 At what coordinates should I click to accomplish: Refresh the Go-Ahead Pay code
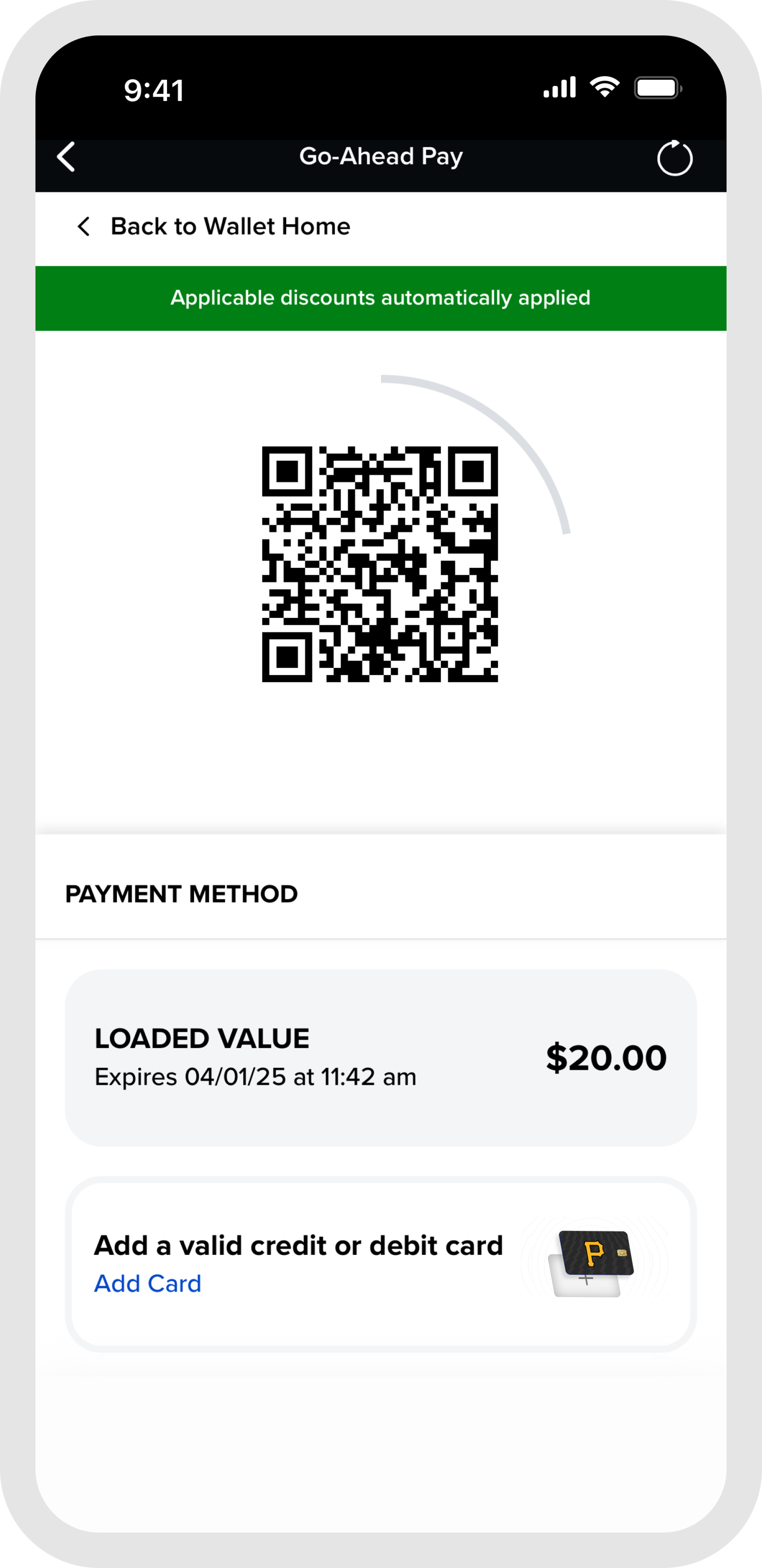[x=674, y=158]
